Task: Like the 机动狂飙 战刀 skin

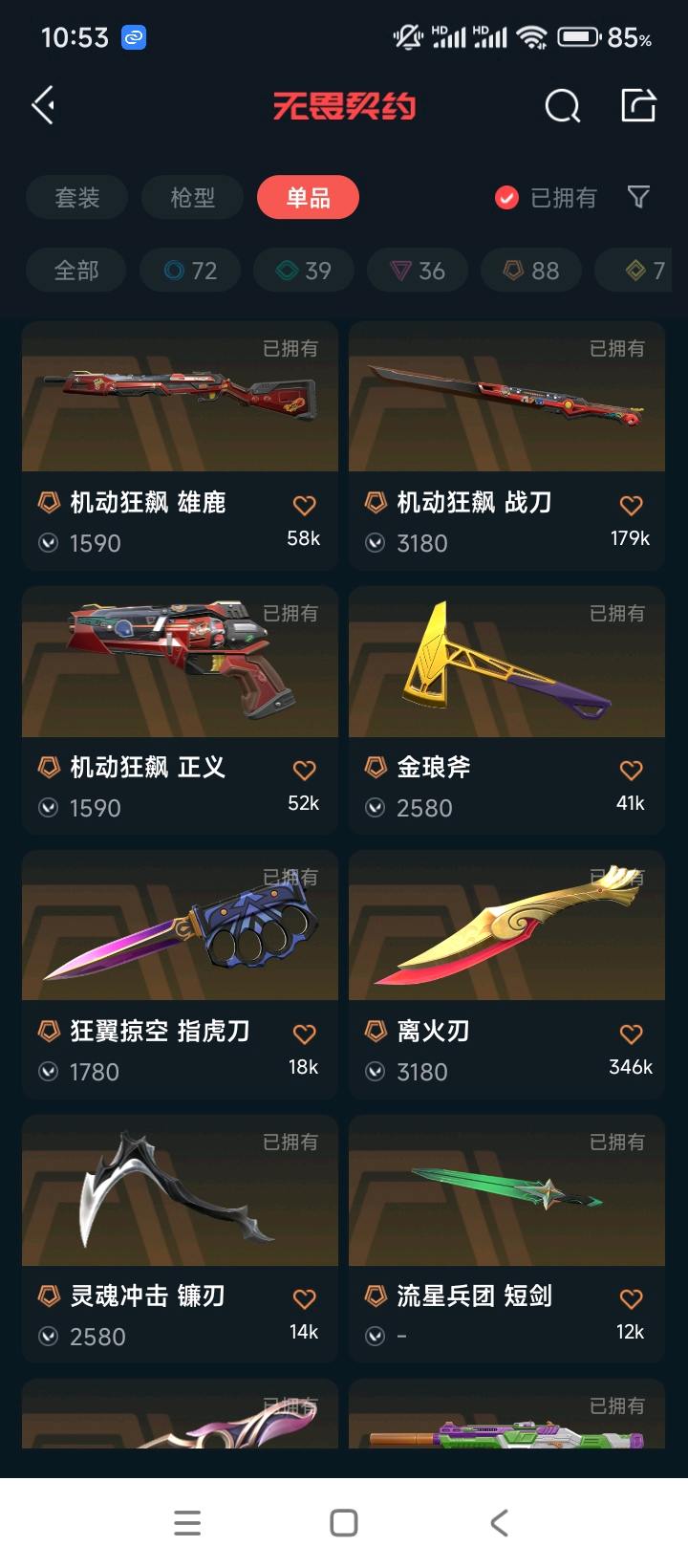Action: point(631,505)
